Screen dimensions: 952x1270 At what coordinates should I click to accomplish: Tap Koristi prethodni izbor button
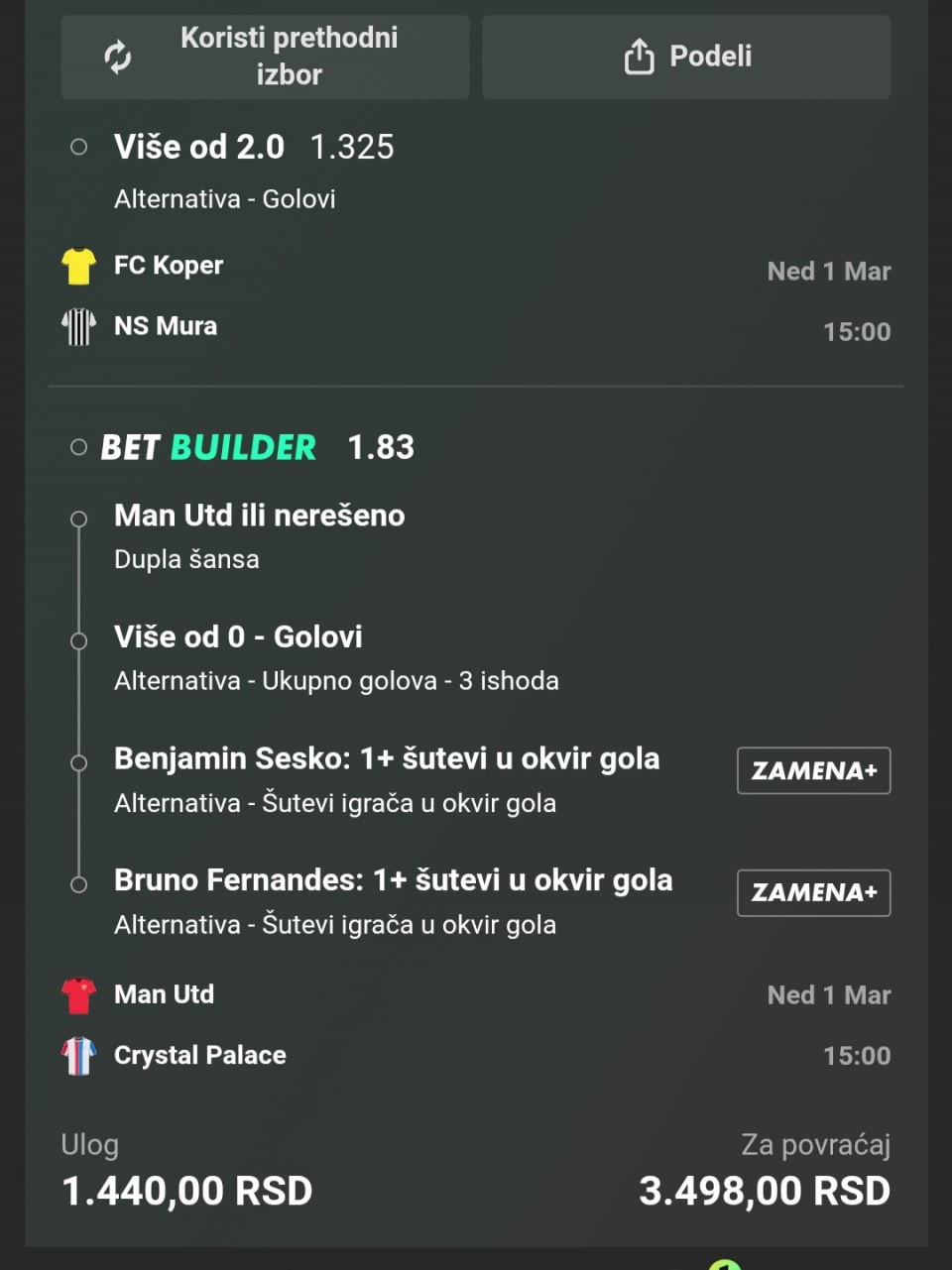pos(265,57)
